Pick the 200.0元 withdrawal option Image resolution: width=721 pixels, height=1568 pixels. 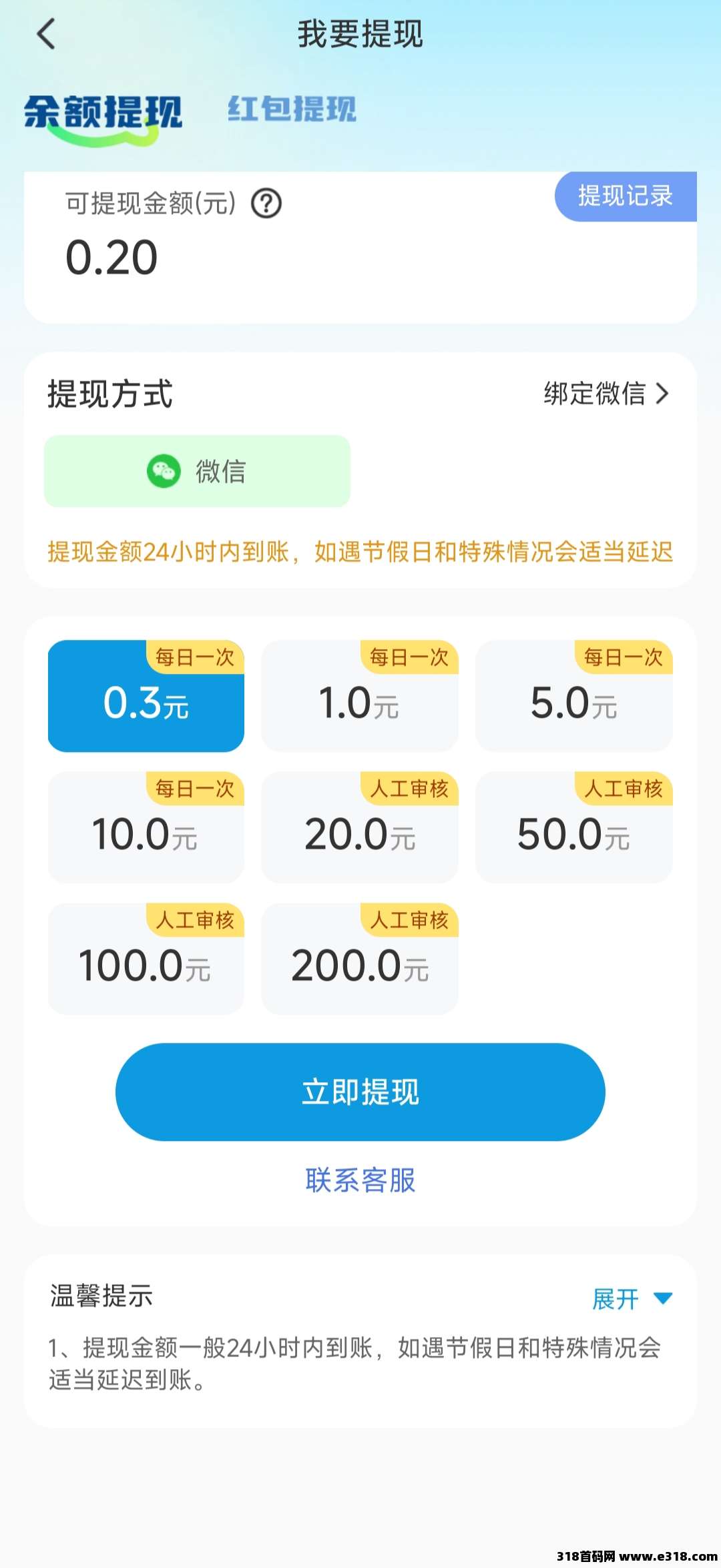(x=360, y=959)
